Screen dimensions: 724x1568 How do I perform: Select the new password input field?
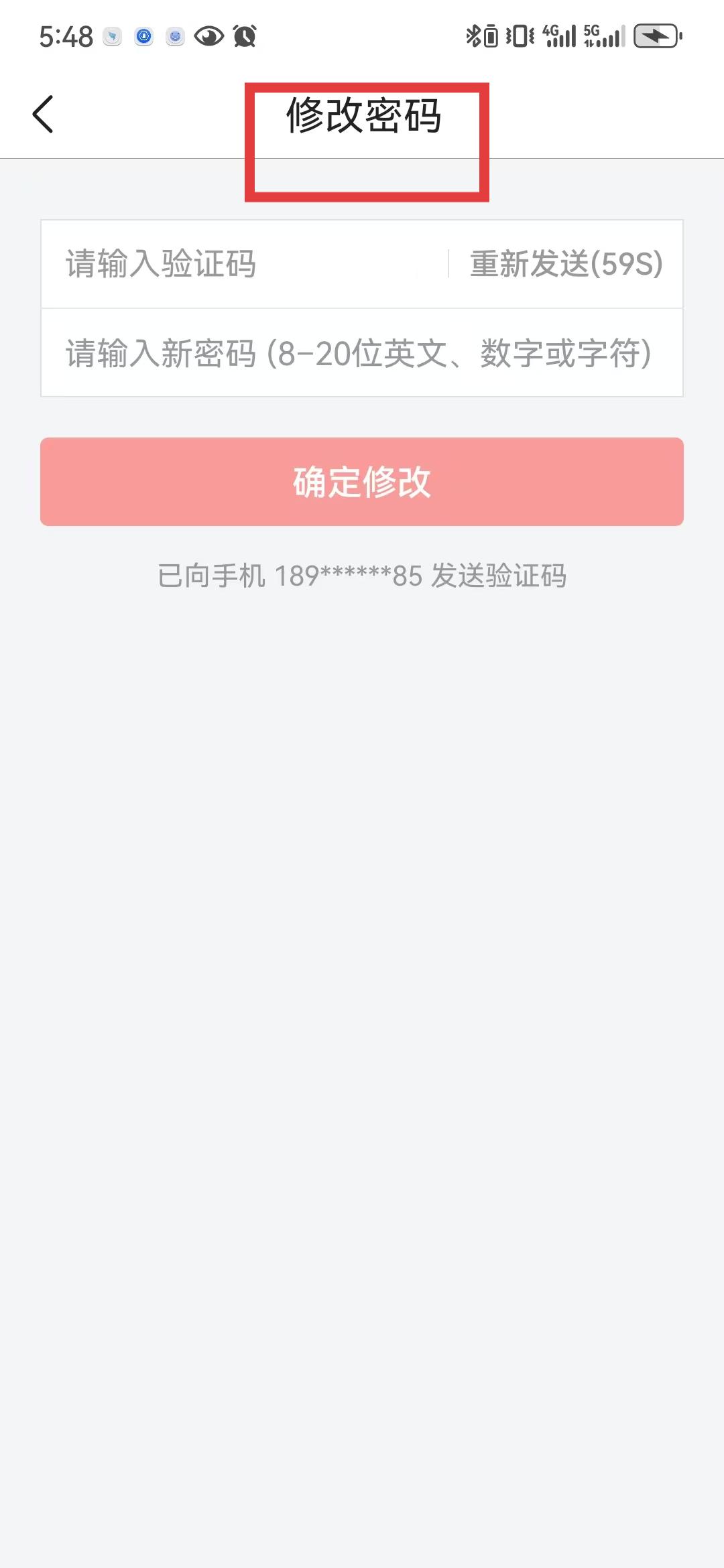click(361, 353)
